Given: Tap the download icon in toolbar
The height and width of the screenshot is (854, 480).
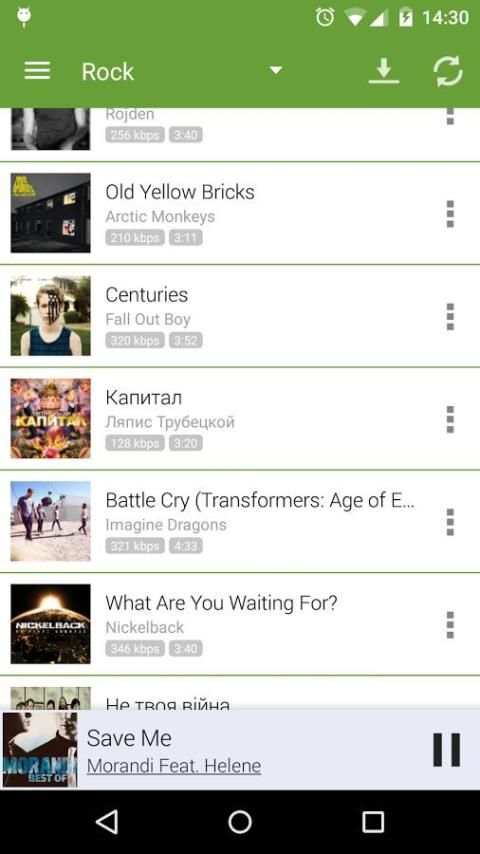Looking at the screenshot, I should tap(384, 71).
